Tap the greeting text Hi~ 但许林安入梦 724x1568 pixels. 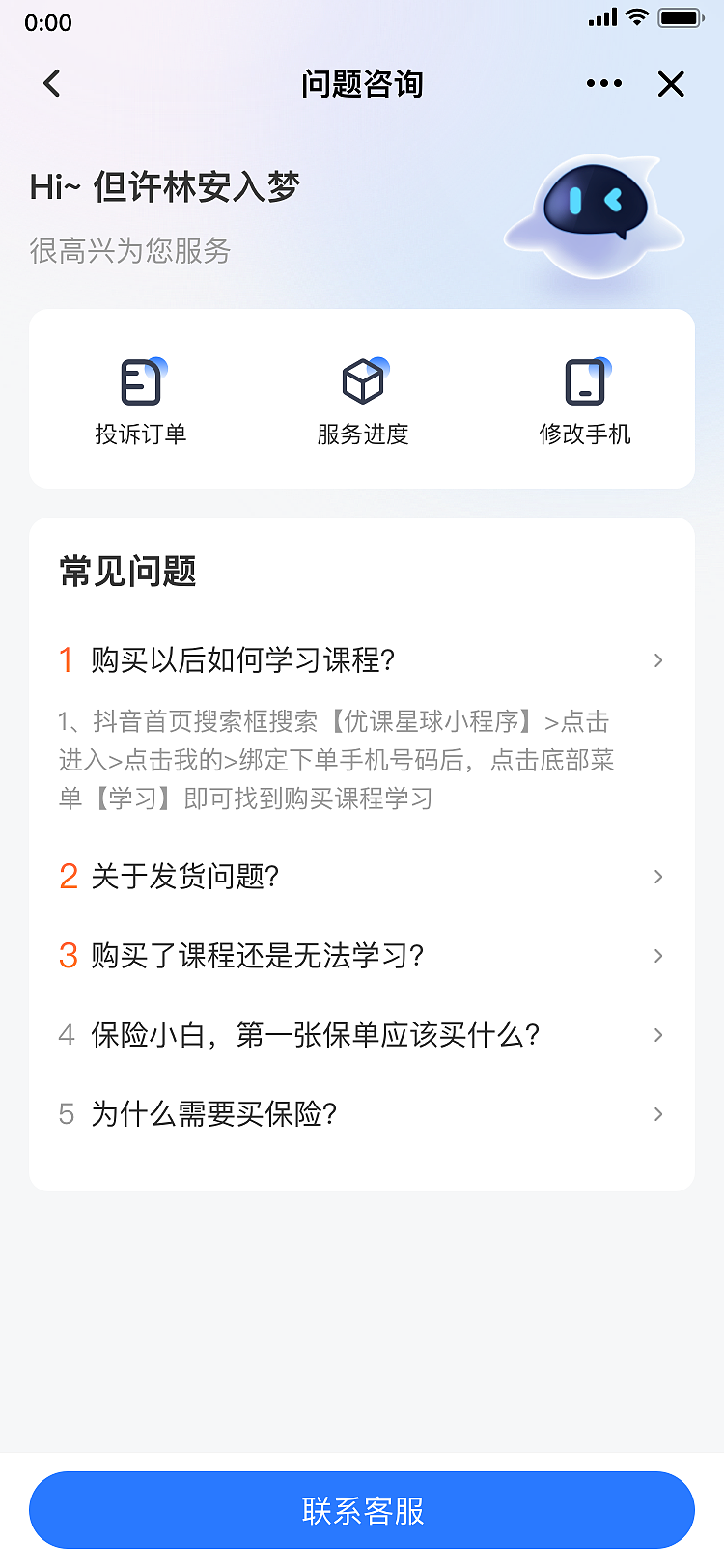(x=164, y=187)
